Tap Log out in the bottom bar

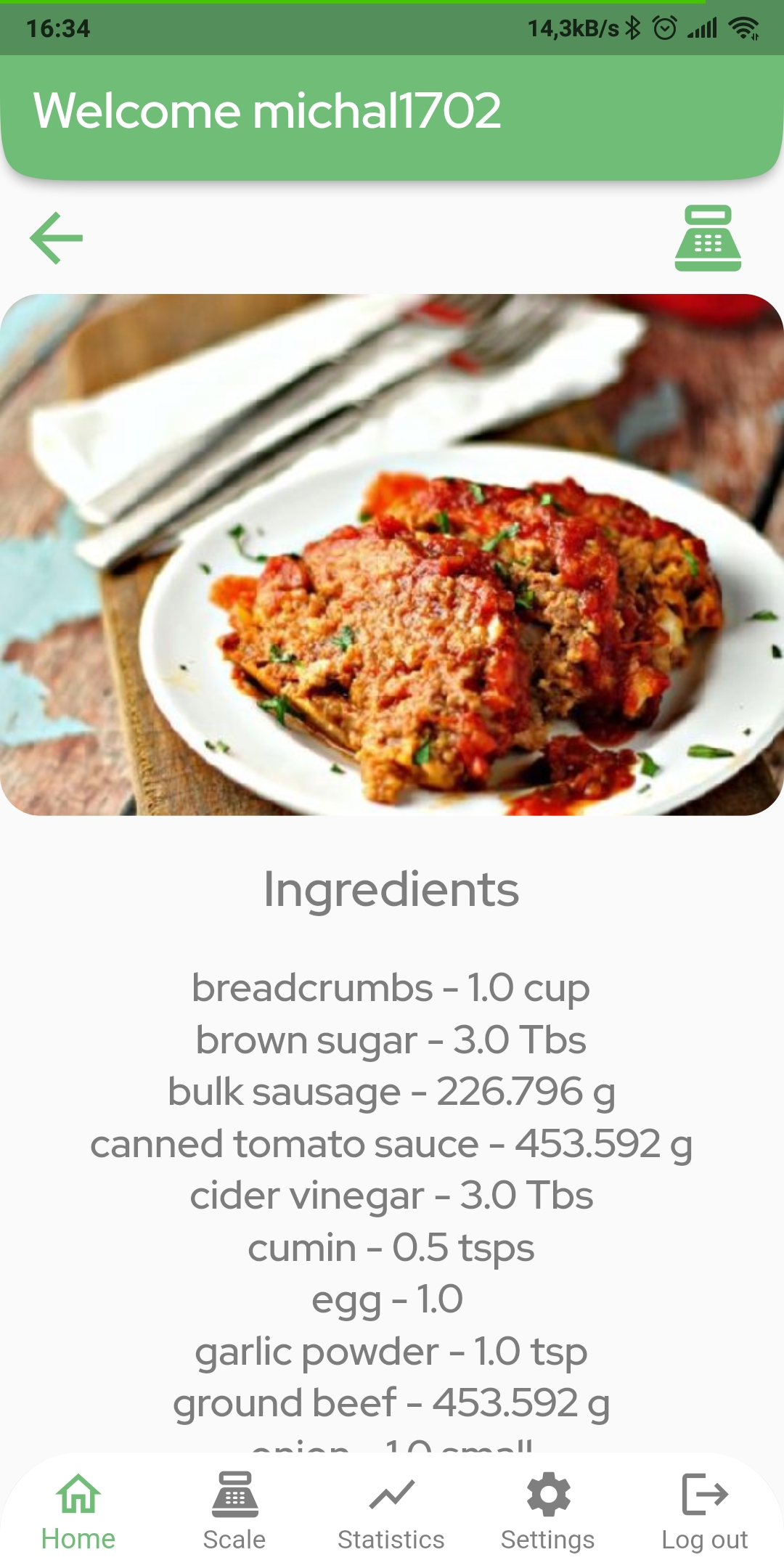coord(704,1511)
